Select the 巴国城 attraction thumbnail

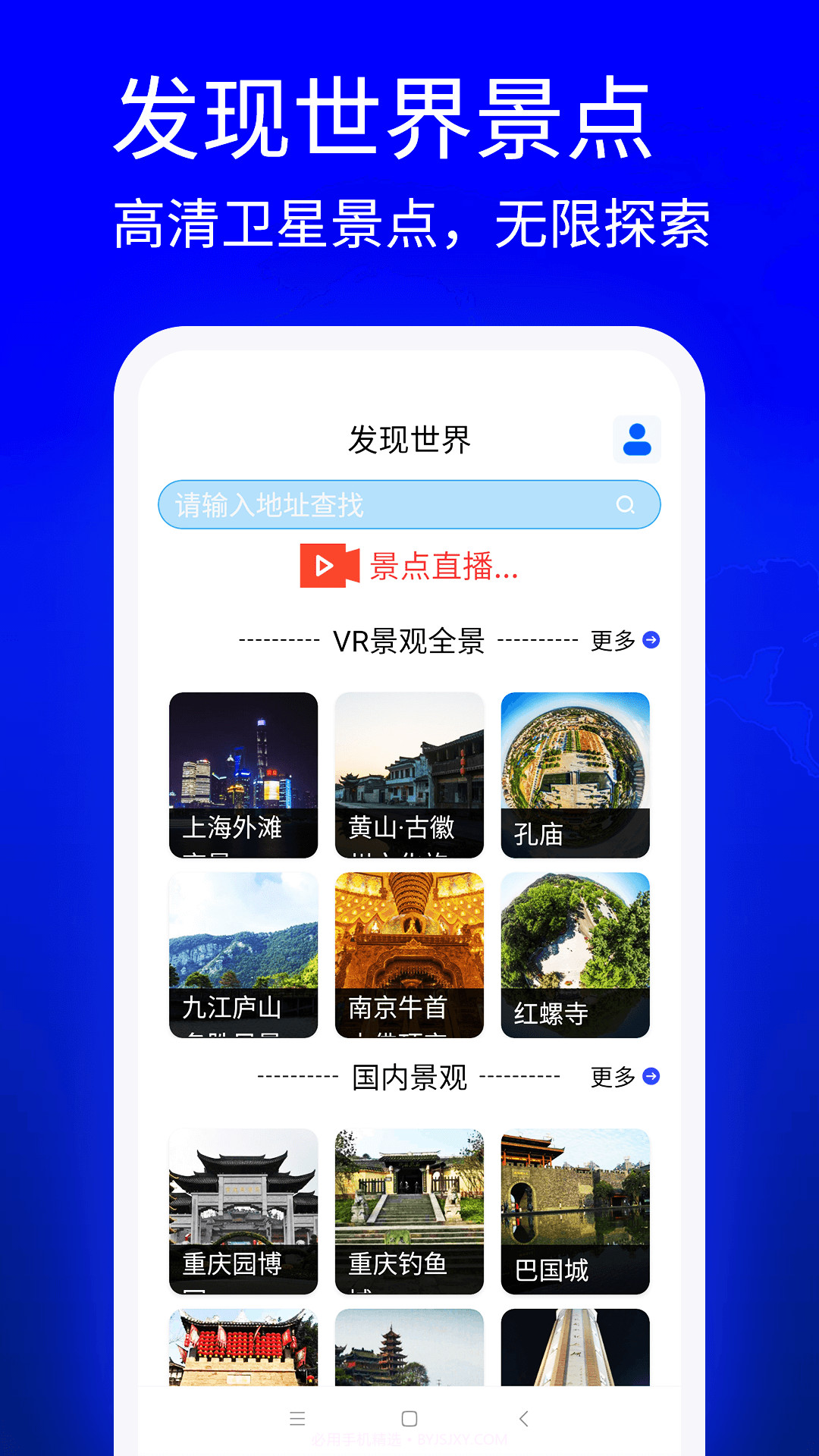(x=575, y=1211)
